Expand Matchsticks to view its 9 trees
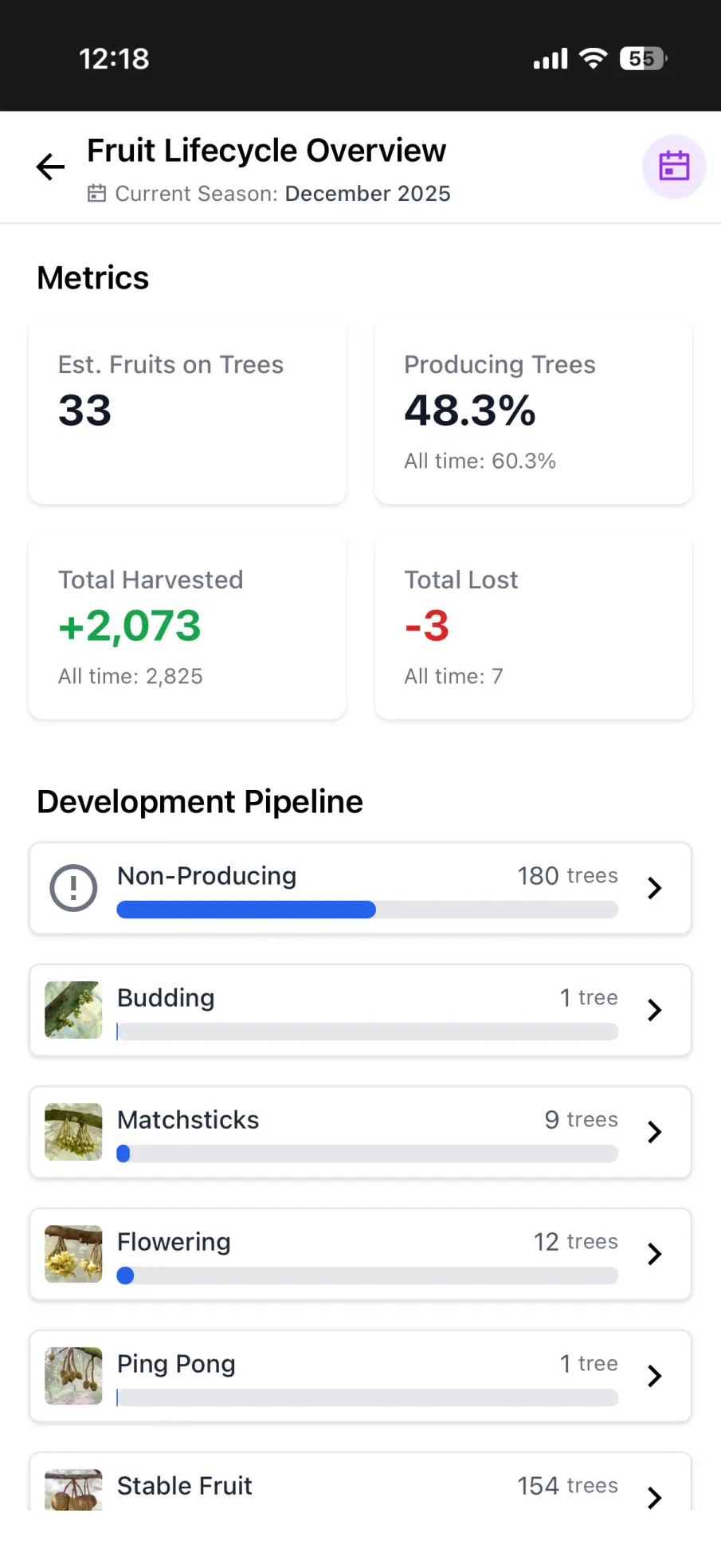This screenshot has width=721, height=1568. coord(654,1132)
